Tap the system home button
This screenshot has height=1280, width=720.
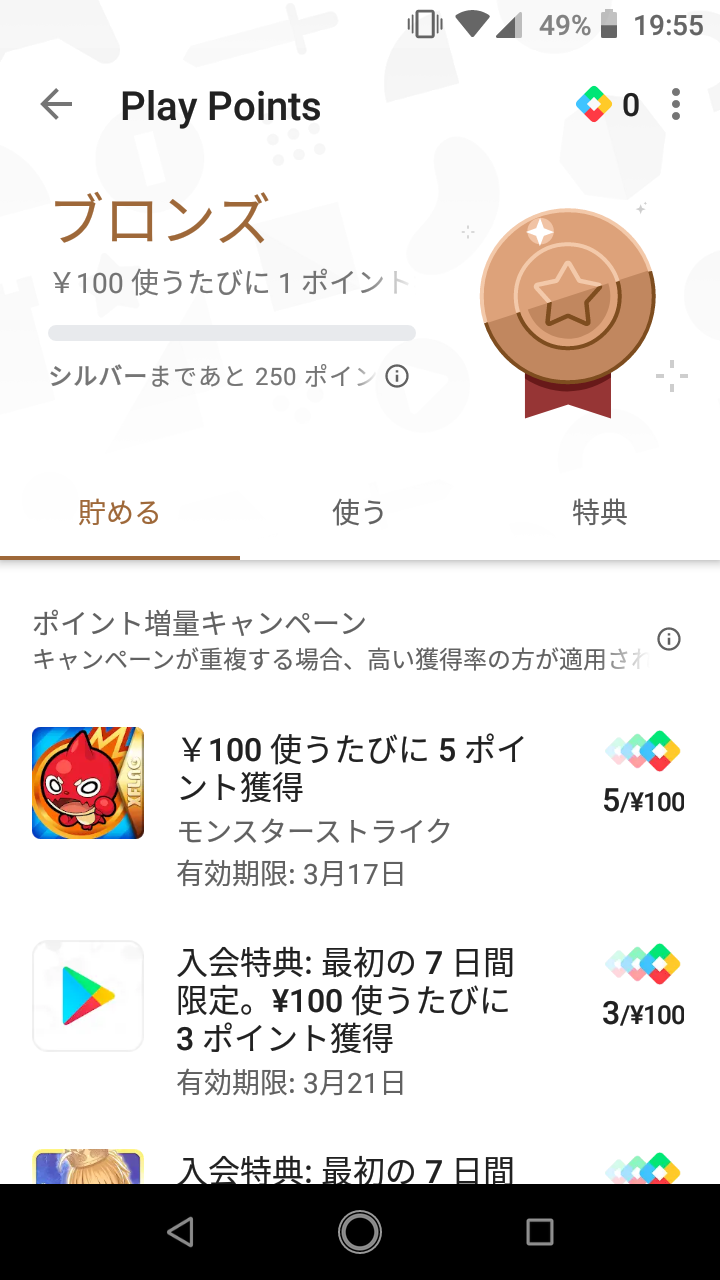(x=359, y=1232)
